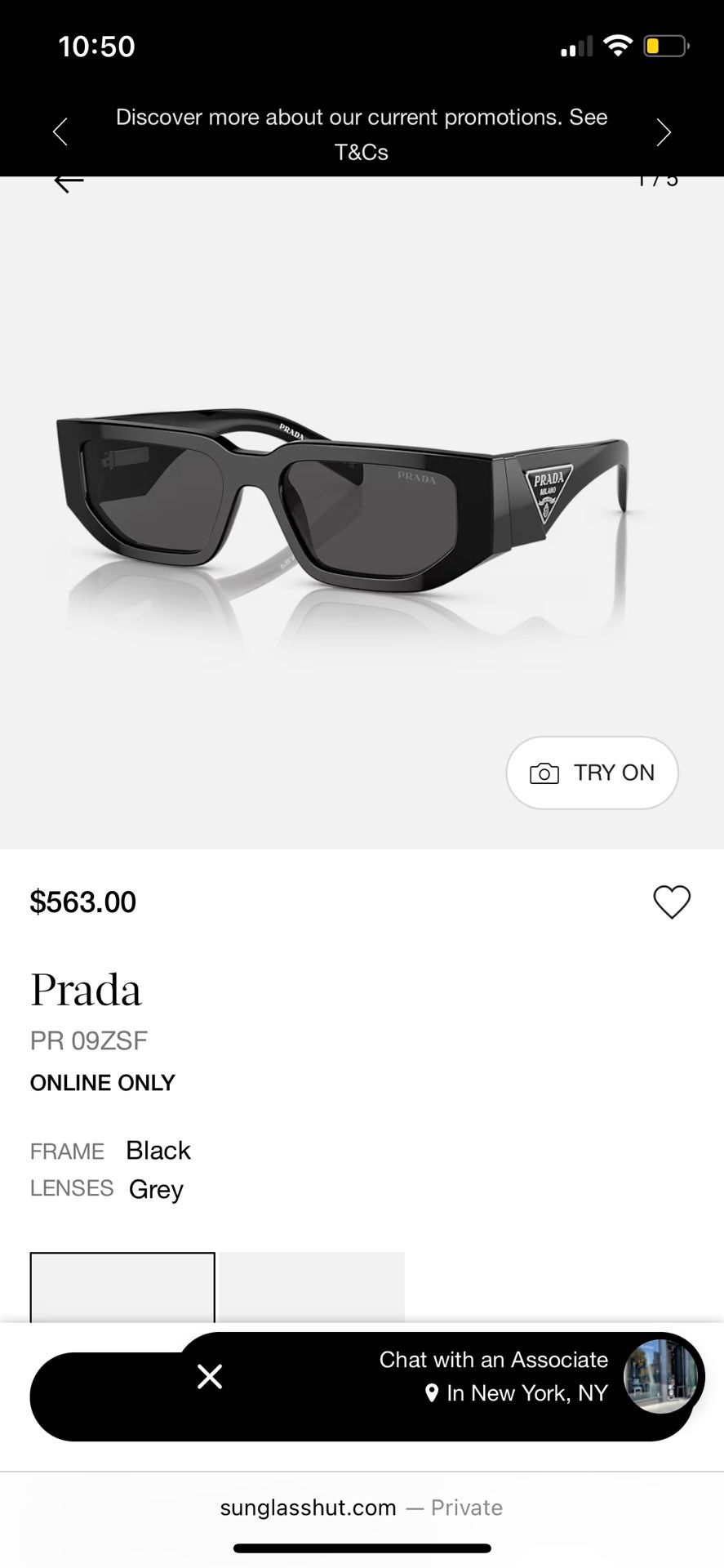The image size is (724, 1568).
Task: Tap the left chevron on the promotions banner
Action: 60,131
